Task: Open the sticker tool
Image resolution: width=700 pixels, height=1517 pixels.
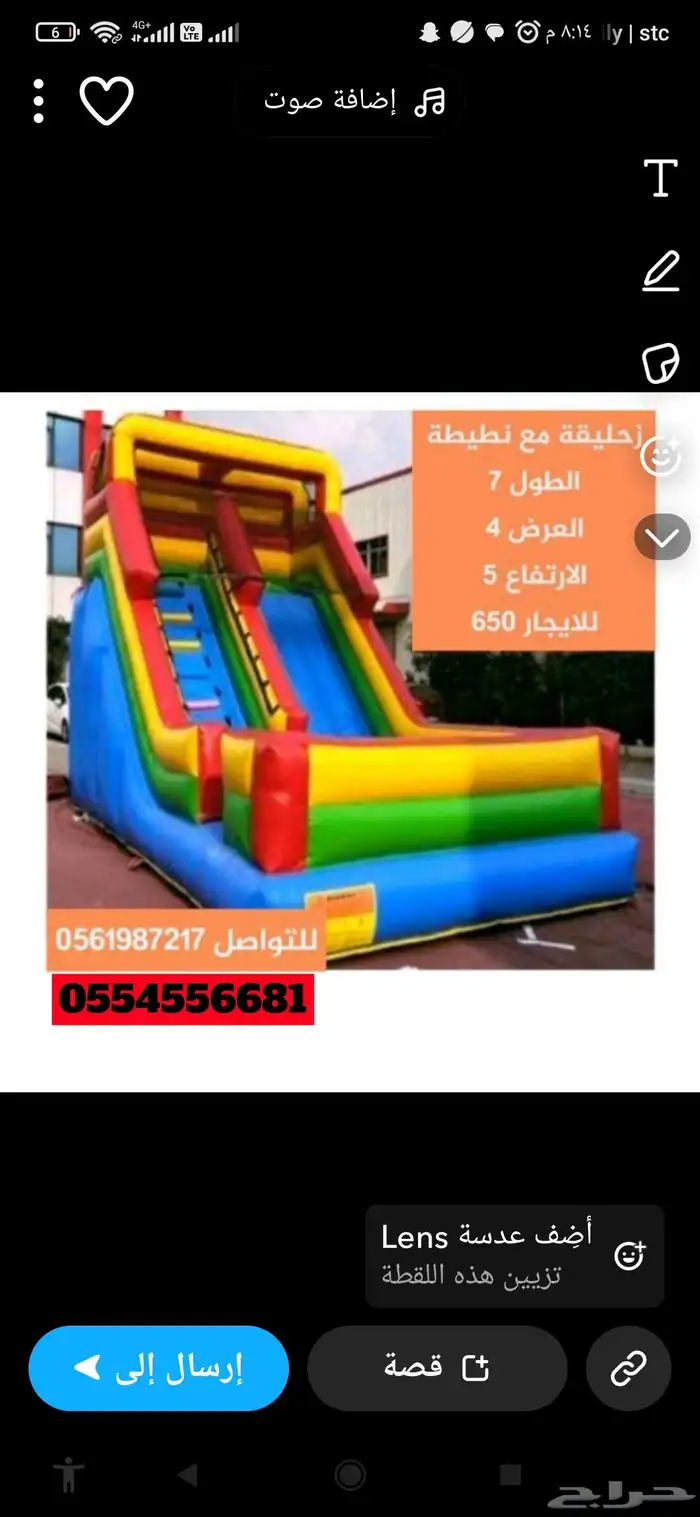Action: pos(660,362)
